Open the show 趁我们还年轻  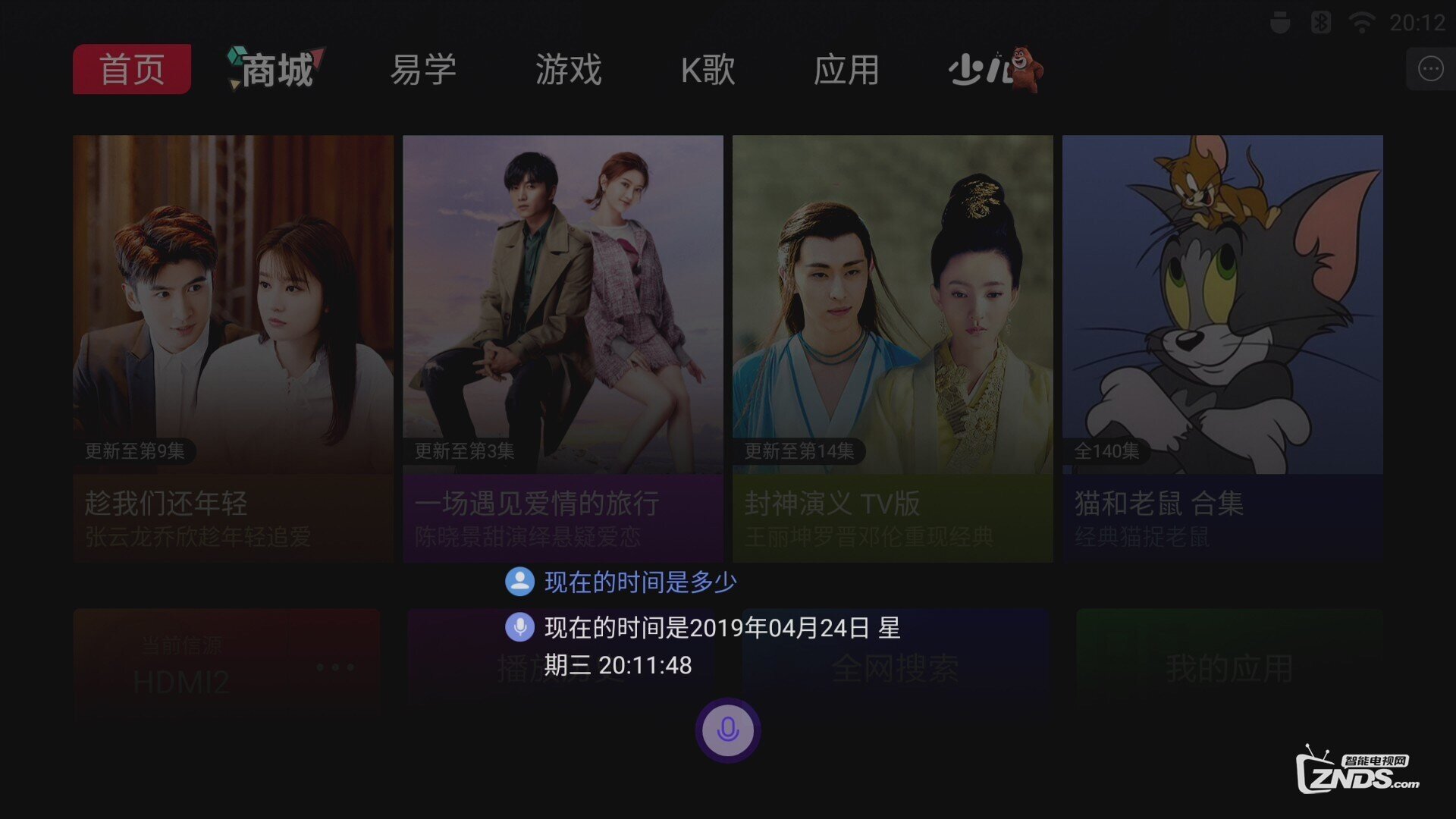pos(233,347)
